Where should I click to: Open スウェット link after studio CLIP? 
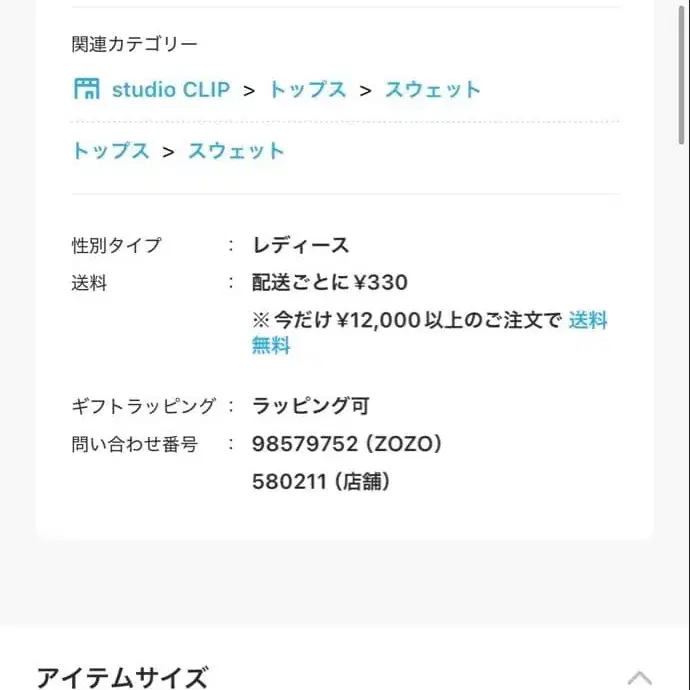pyautogui.click(x=433, y=89)
